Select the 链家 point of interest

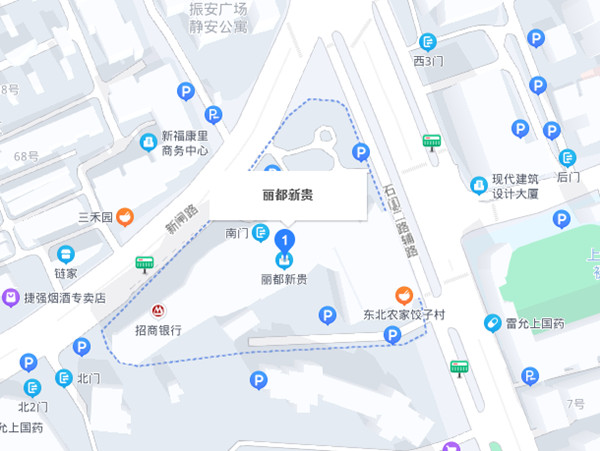click(x=66, y=254)
